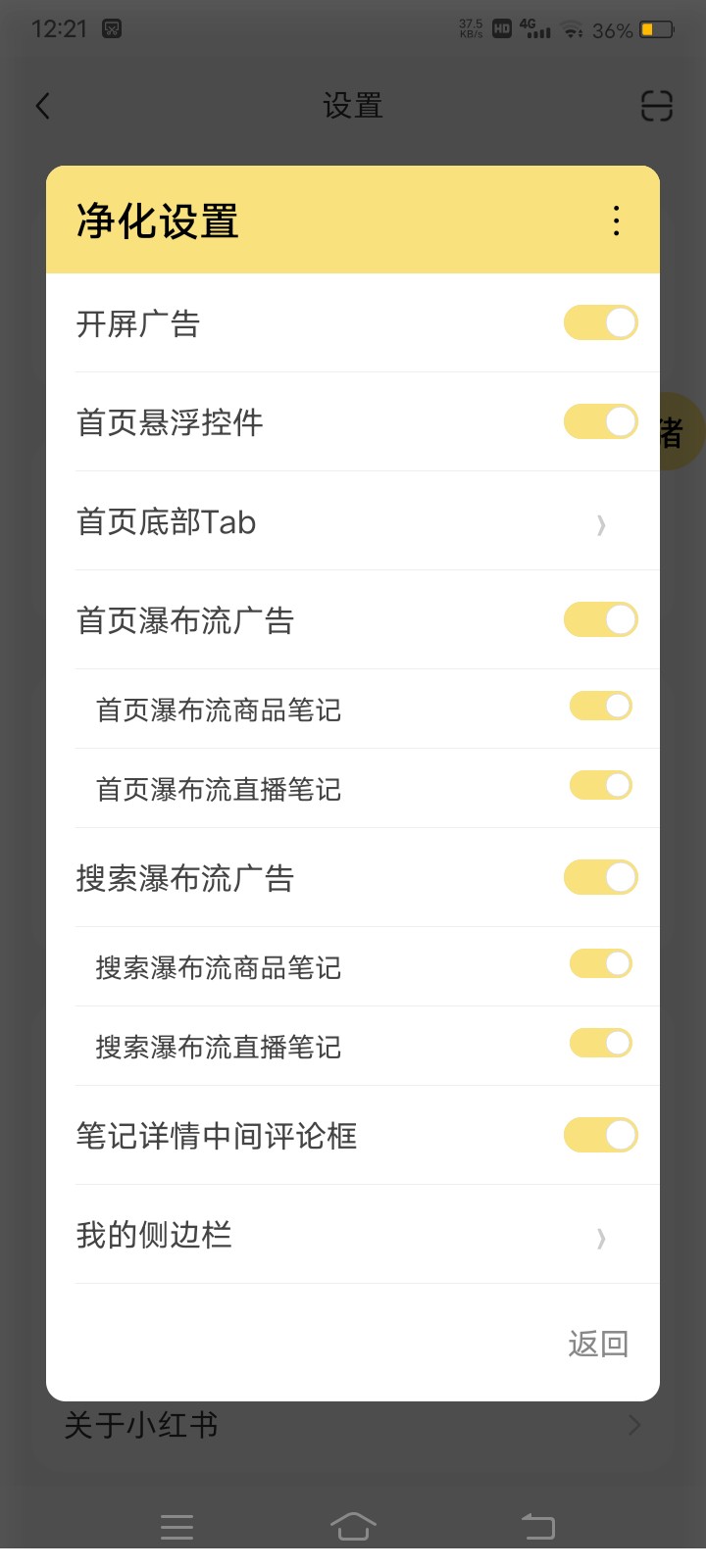Go to the home screen
Screen dimensions: 706x1568
tap(353, 1526)
